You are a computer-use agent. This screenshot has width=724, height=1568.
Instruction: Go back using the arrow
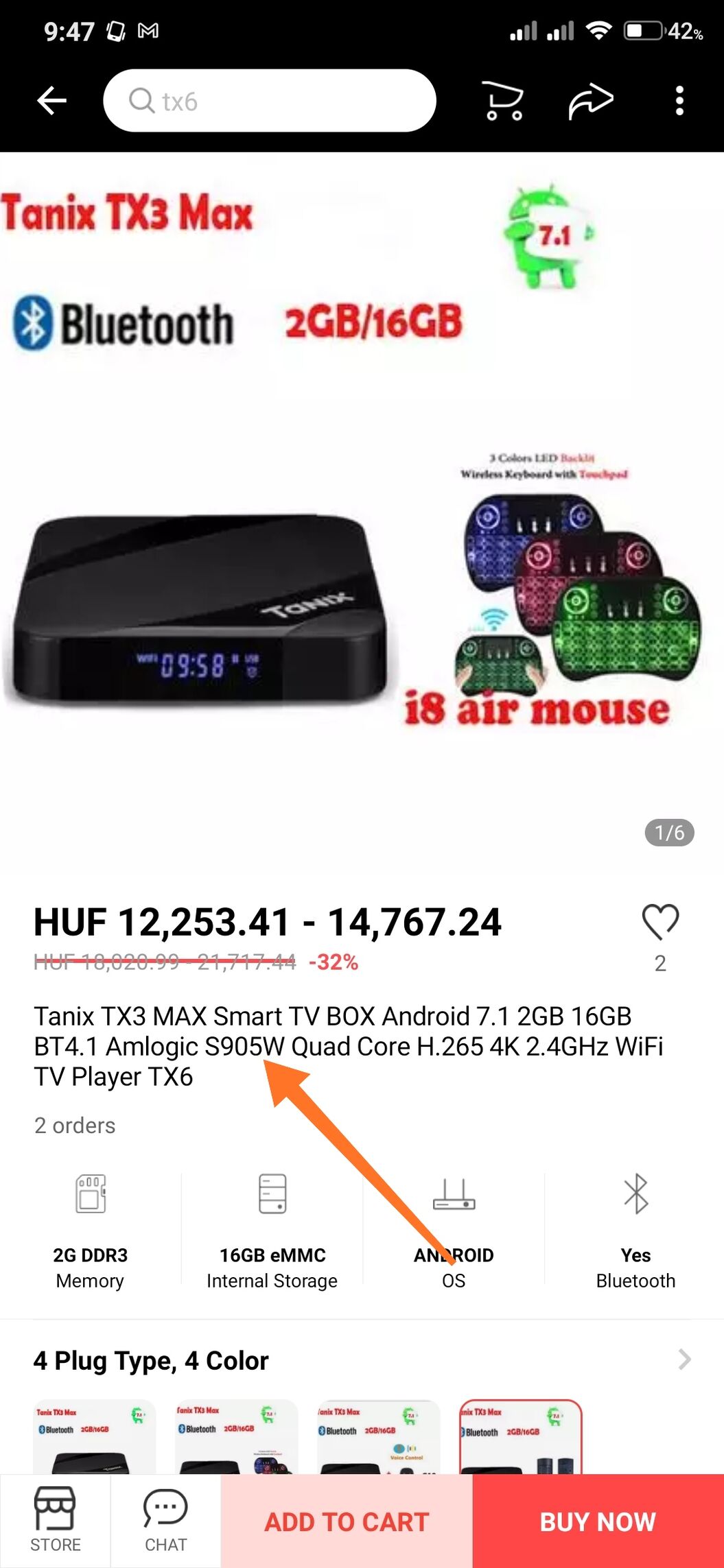pyautogui.click(x=51, y=101)
